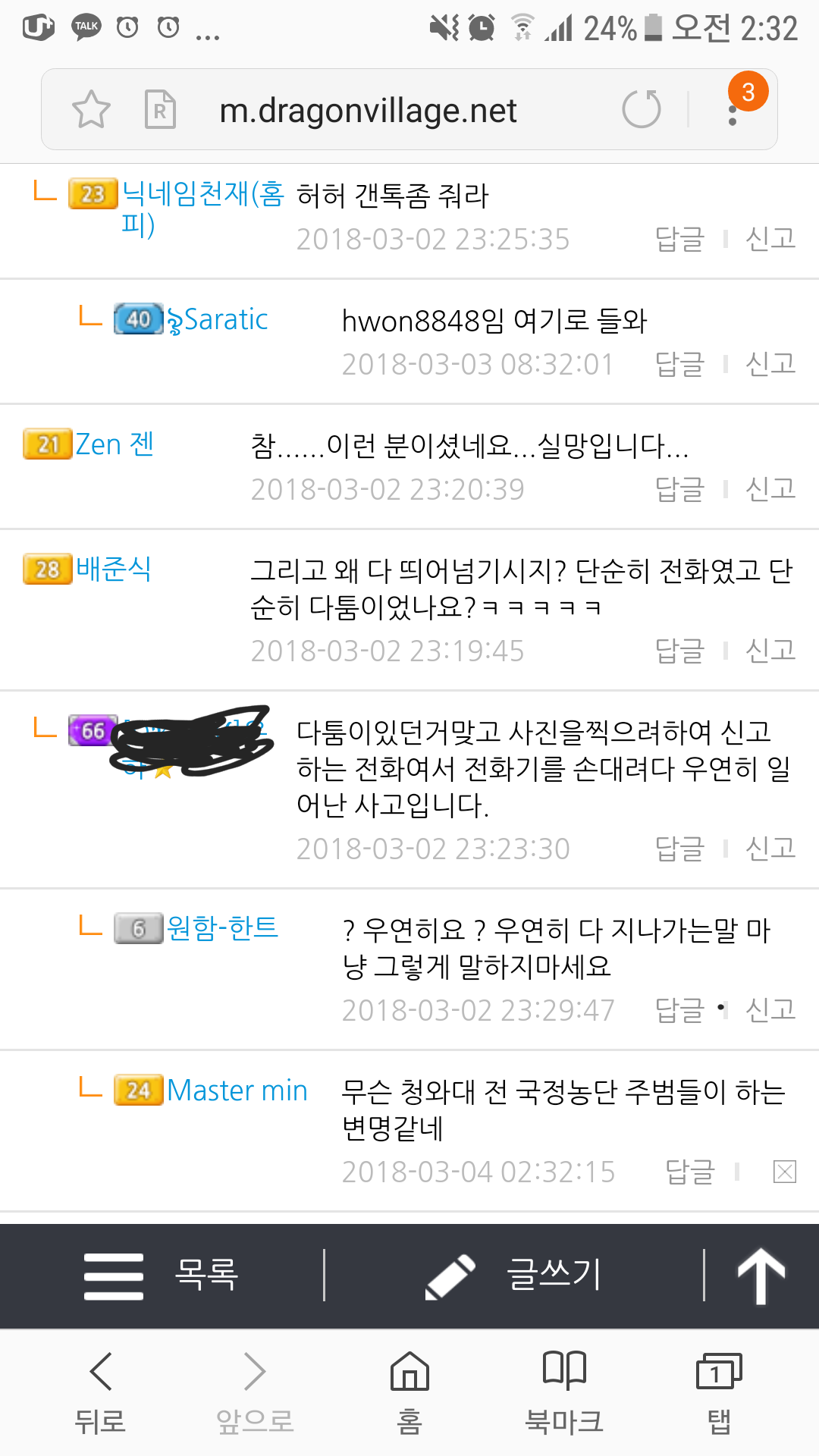This screenshot has width=819, height=1456.
Task: Open Saratic's user profile
Action: point(225,319)
